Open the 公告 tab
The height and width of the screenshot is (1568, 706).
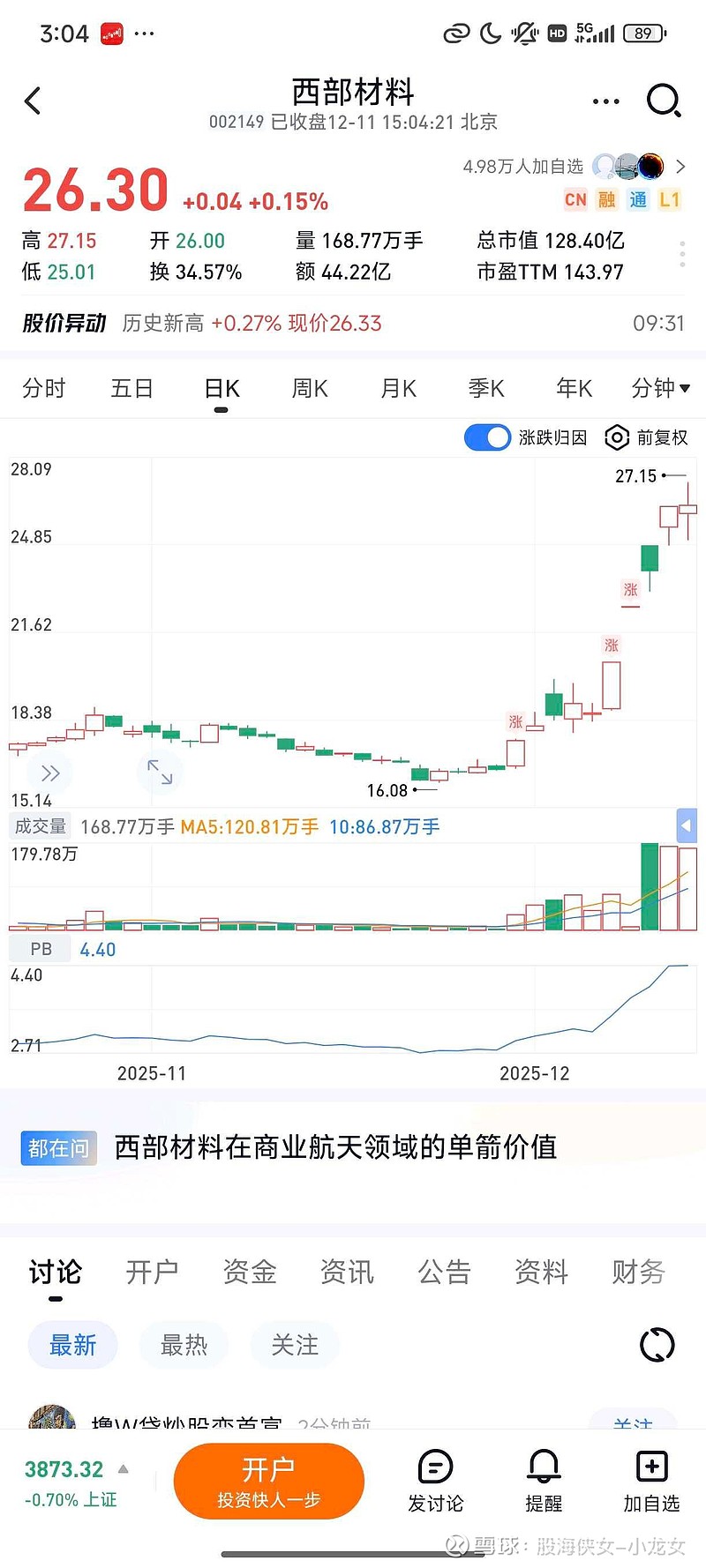coord(444,1272)
